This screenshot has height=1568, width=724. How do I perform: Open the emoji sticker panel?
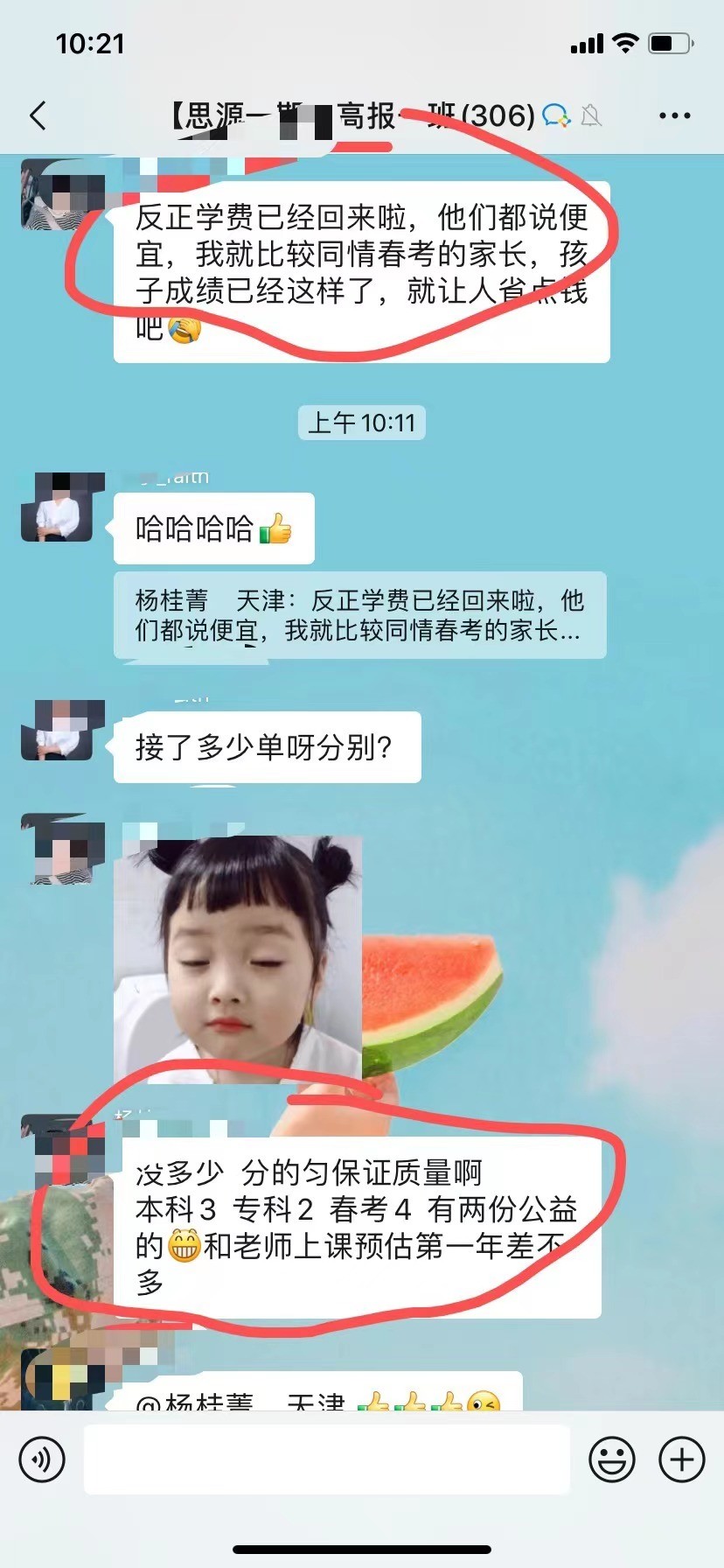click(612, 1459)
